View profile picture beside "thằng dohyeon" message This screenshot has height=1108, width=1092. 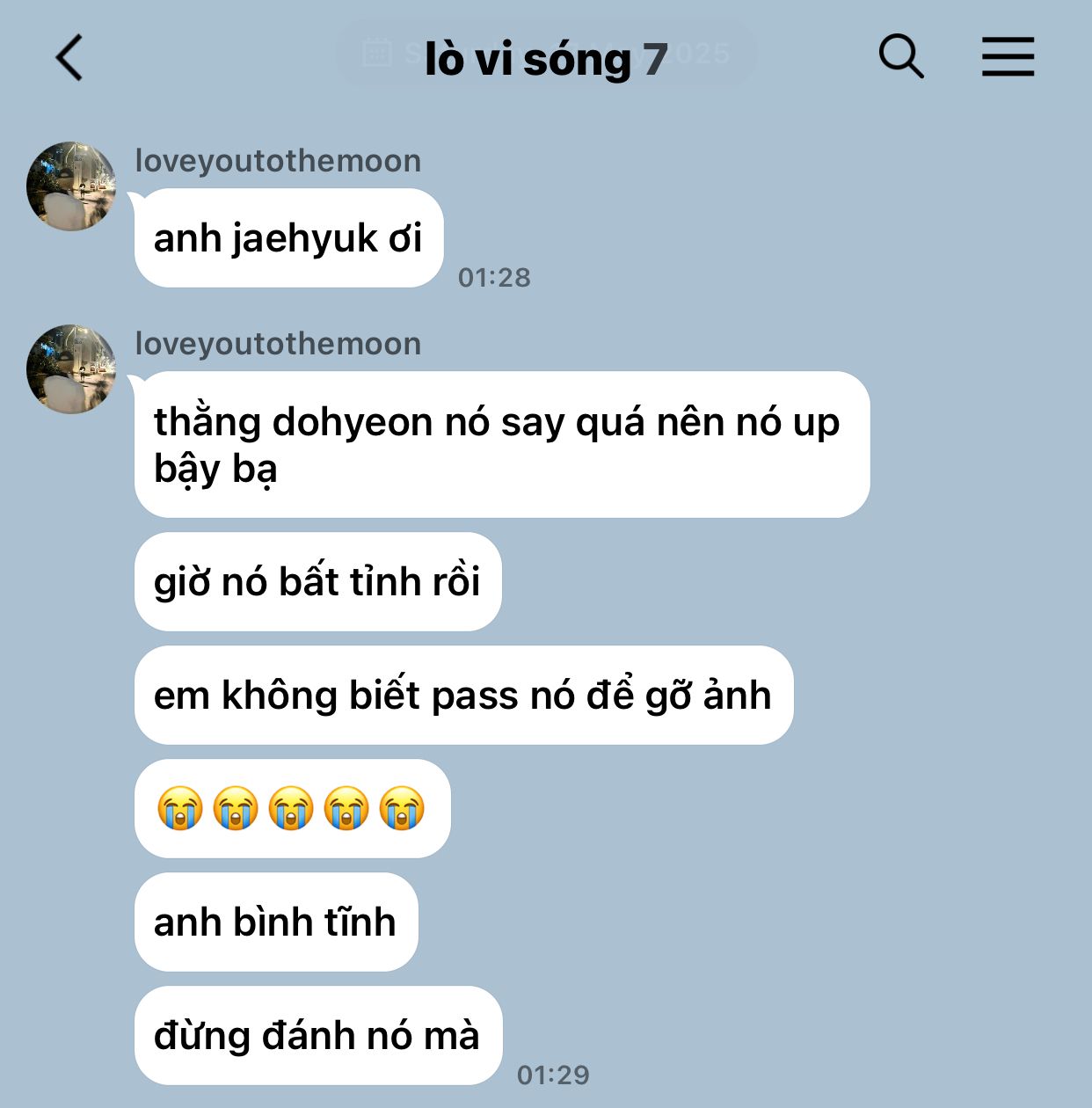click(x=71, y=369)
